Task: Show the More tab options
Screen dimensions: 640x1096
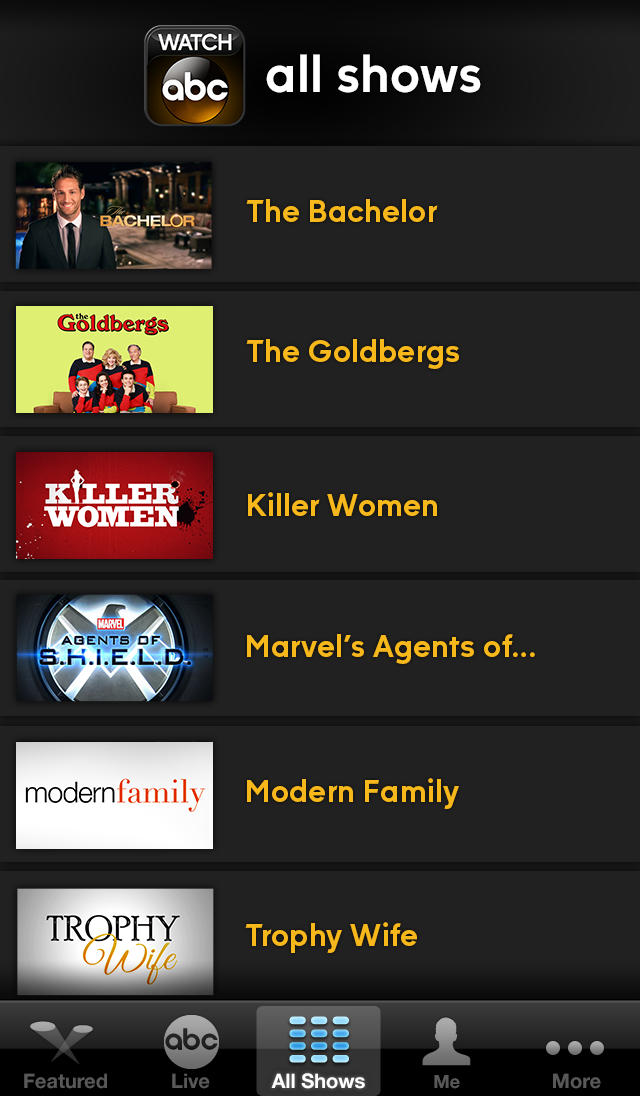Action: [x=576, y=1052]
